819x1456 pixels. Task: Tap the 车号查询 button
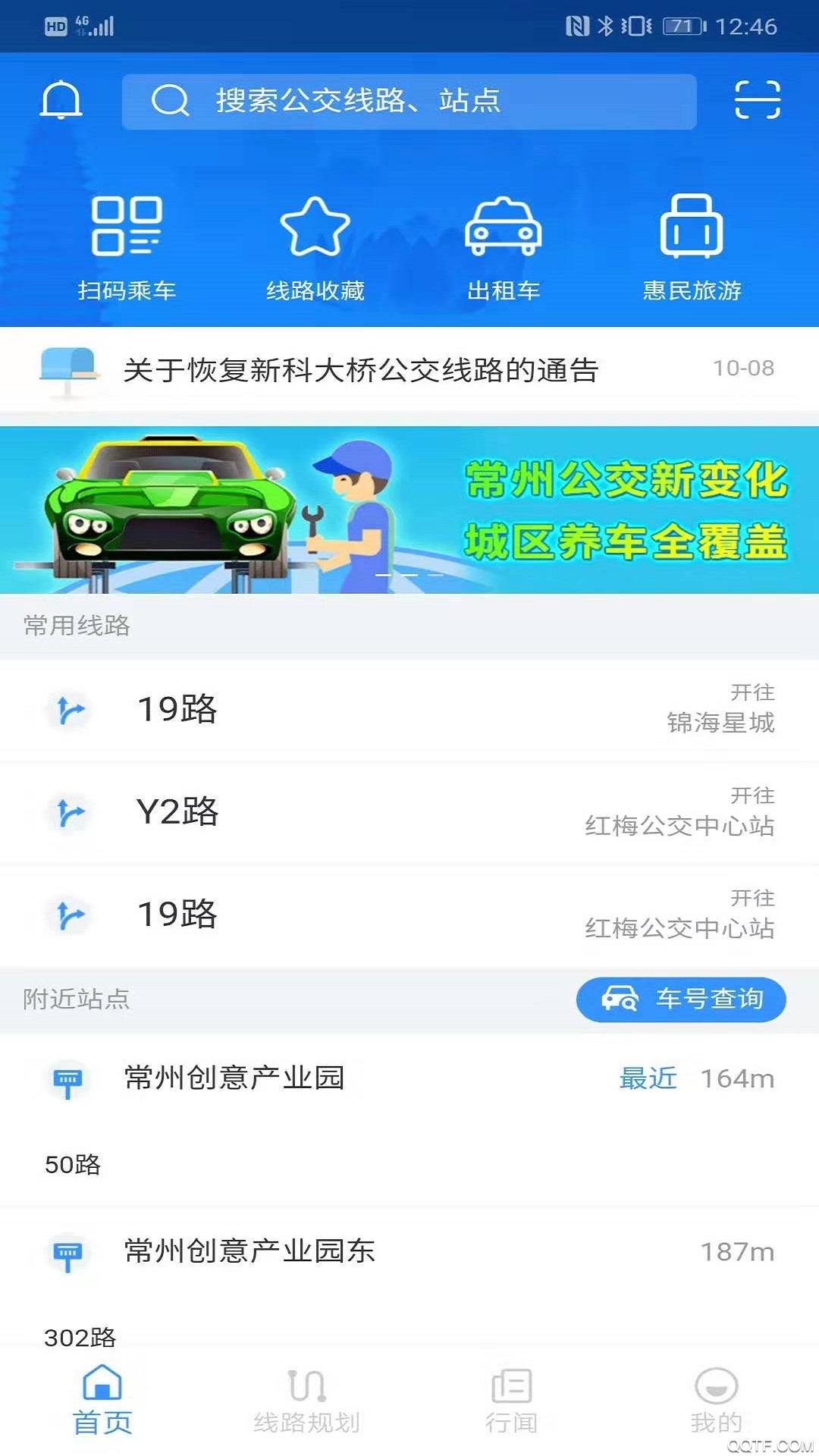coord(681,999)
